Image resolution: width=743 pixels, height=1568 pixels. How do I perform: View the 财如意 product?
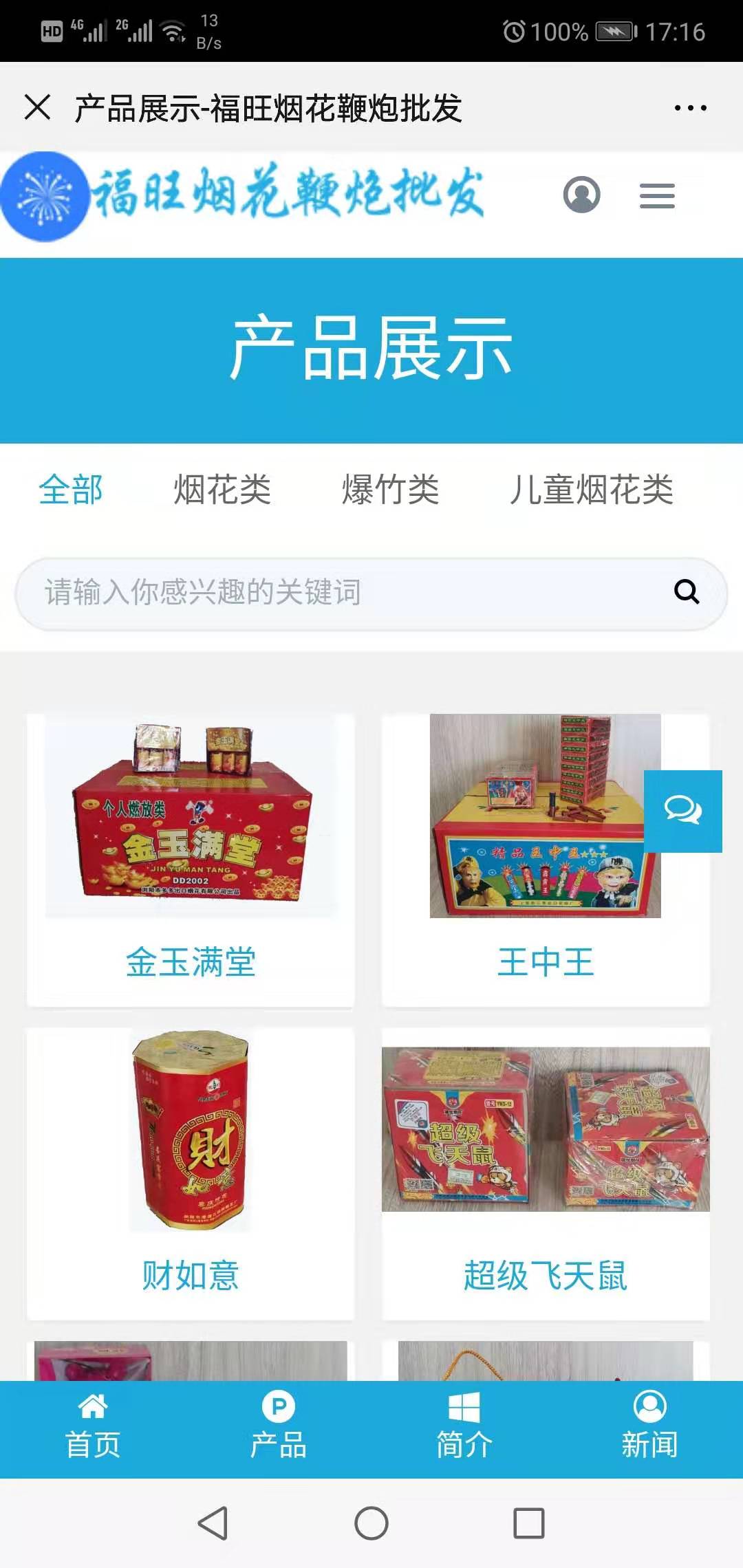pyautogui.click(x=191, y=1173)
